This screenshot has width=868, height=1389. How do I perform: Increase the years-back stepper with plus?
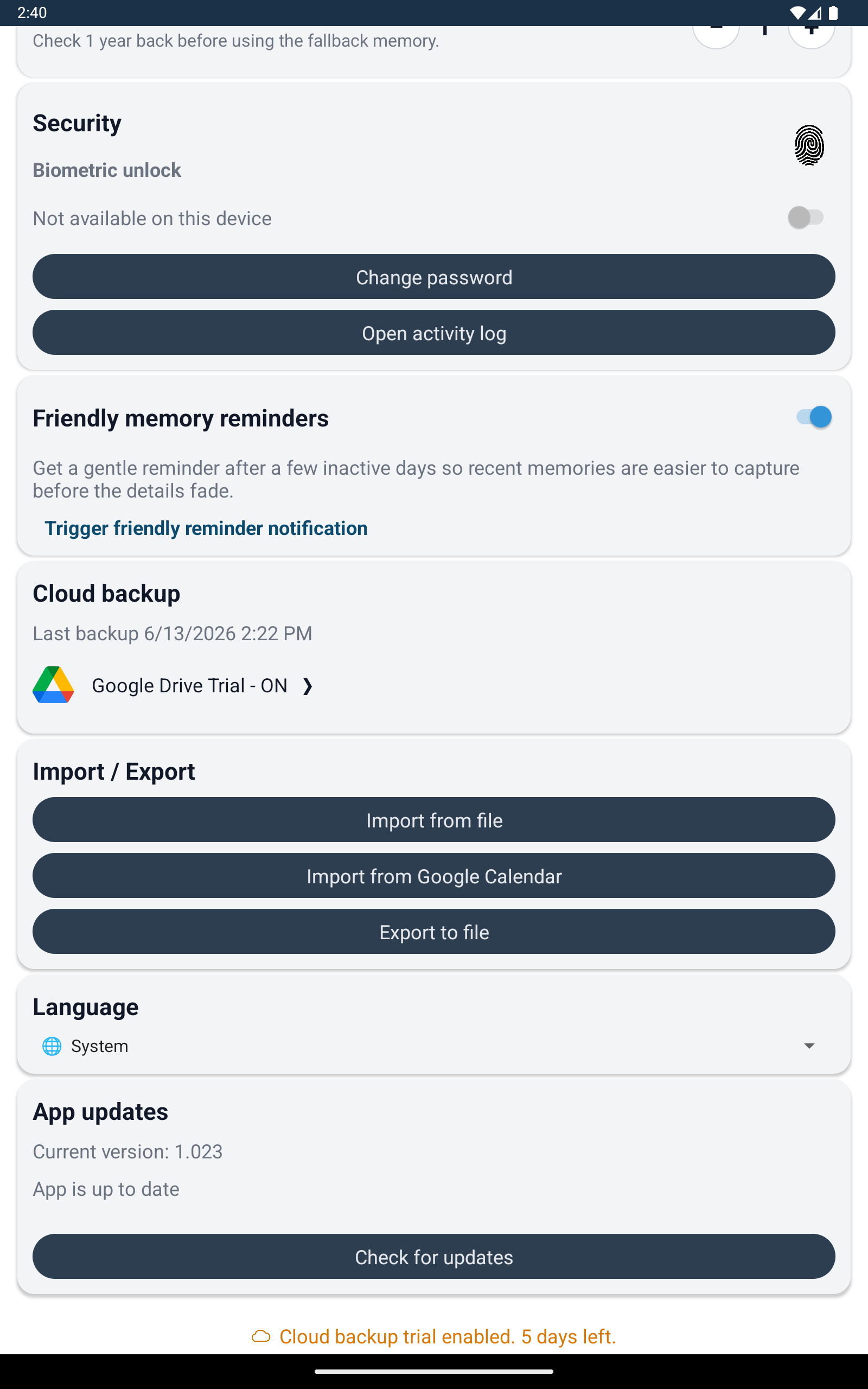811,34
